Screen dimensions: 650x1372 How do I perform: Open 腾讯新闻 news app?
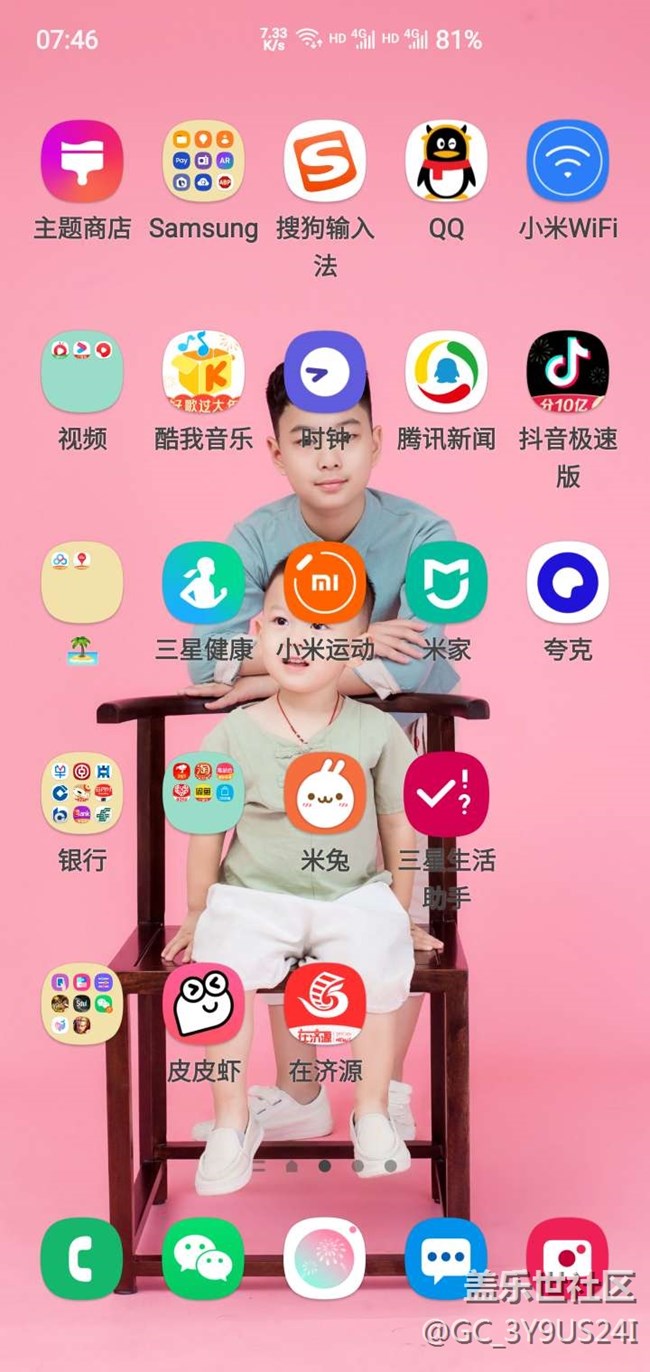coord(446,372)
